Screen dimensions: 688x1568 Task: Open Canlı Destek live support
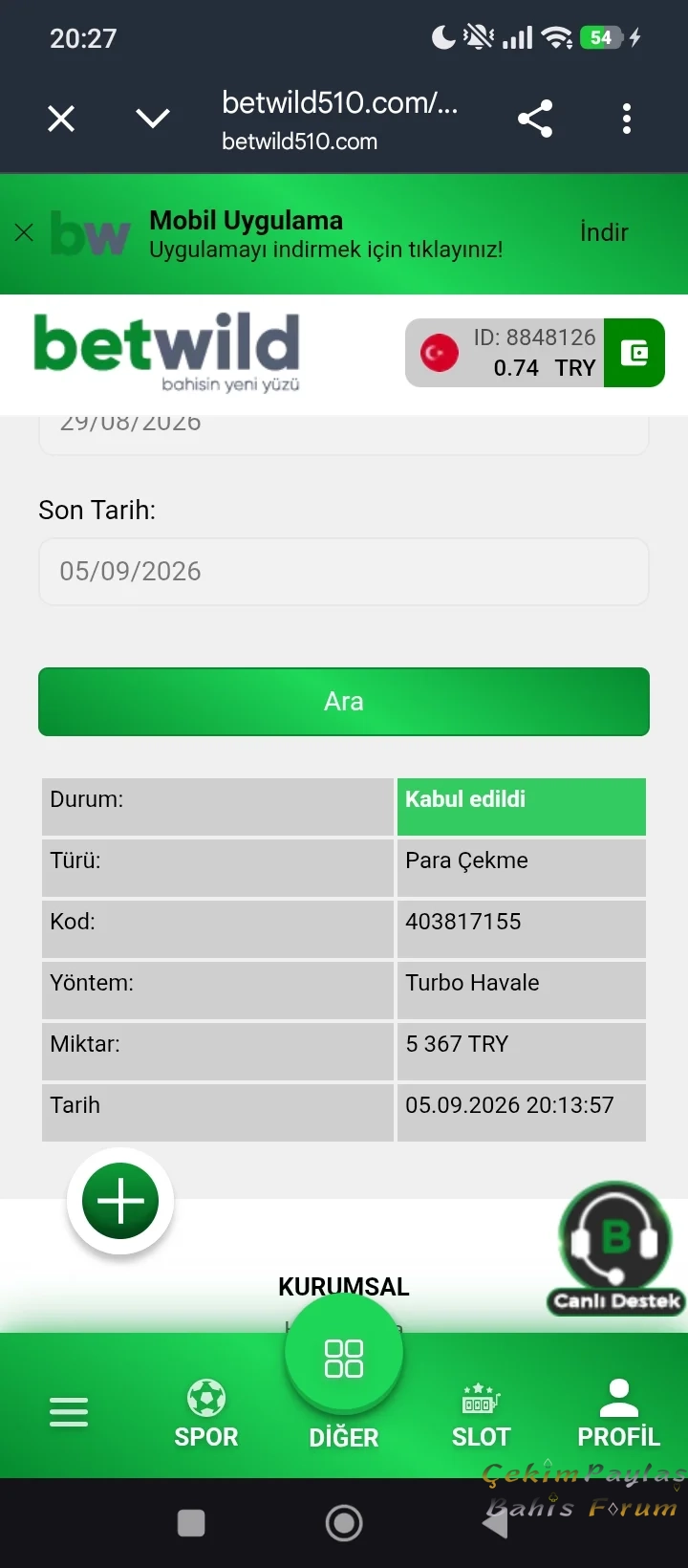(615, 1248)
